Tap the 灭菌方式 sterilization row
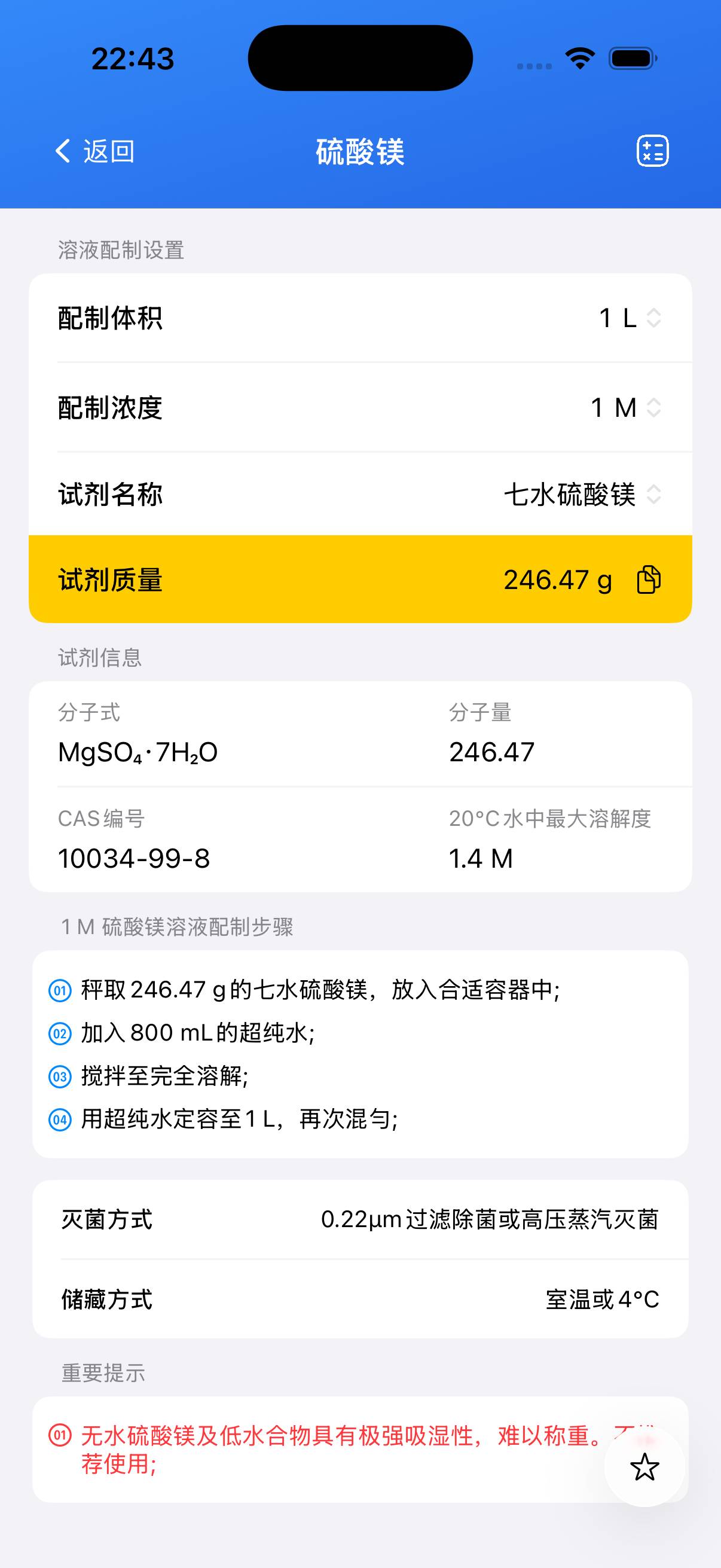This screenshot has height=1568, width=721. [x=360, y=1221]
